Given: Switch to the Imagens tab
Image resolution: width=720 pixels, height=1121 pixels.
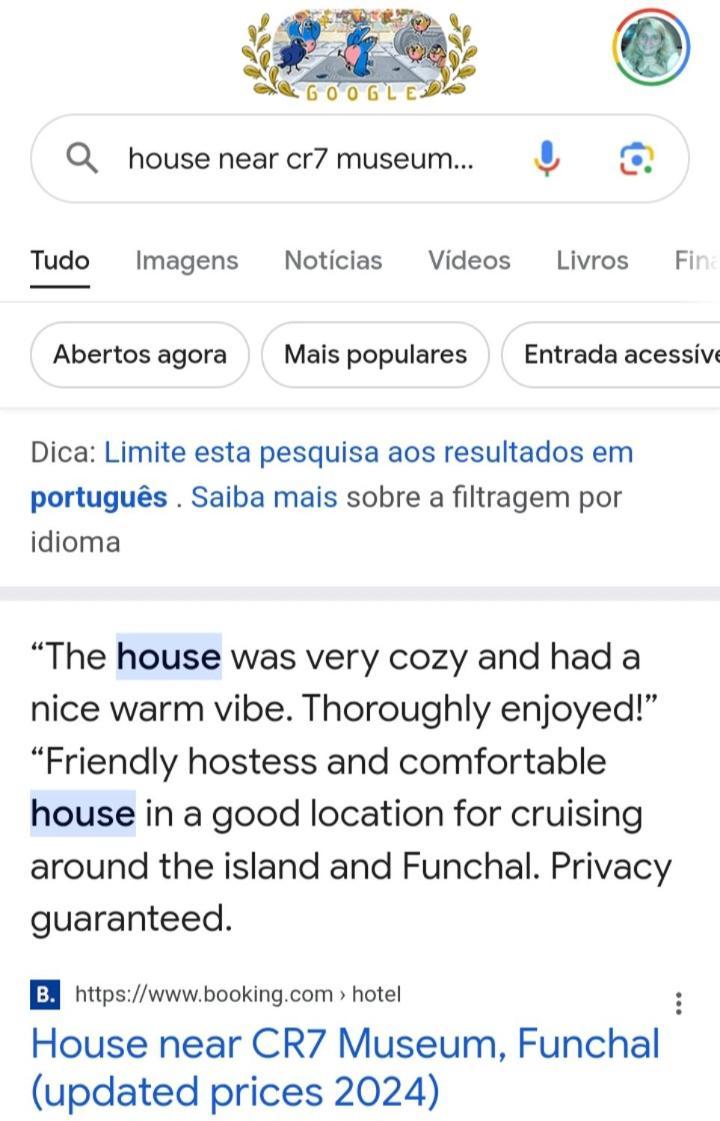Looking at the screenshot, I should [x=187, y=261].
